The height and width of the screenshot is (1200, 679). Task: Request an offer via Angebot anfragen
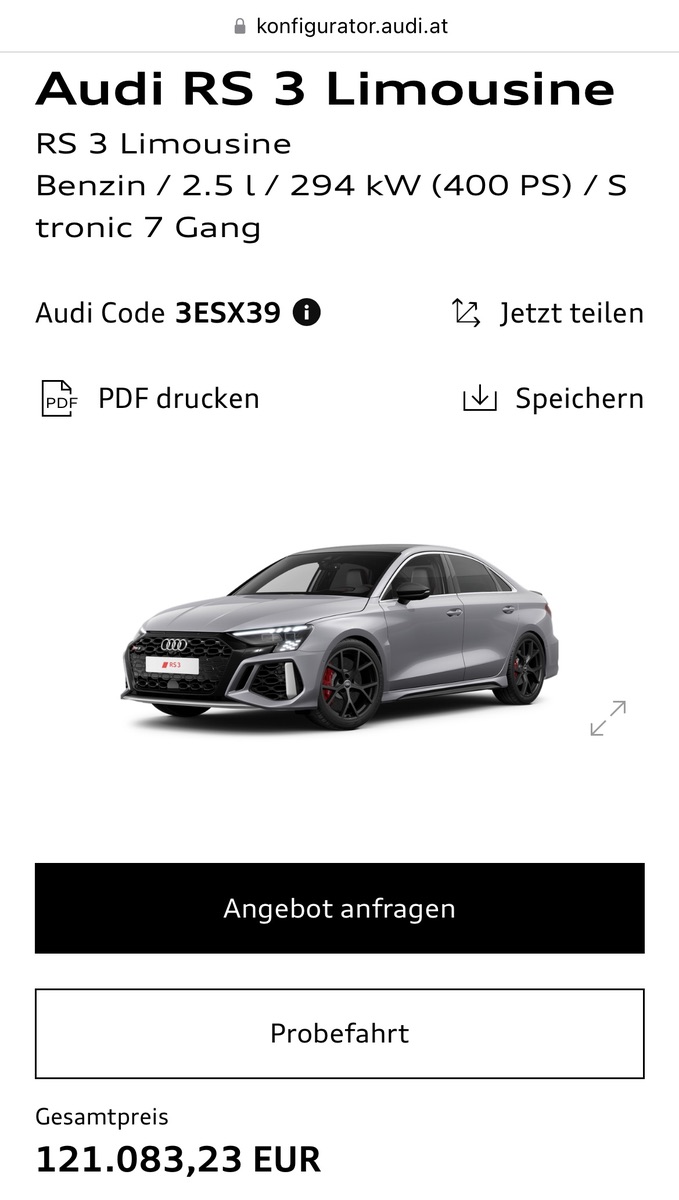(339, 908)
